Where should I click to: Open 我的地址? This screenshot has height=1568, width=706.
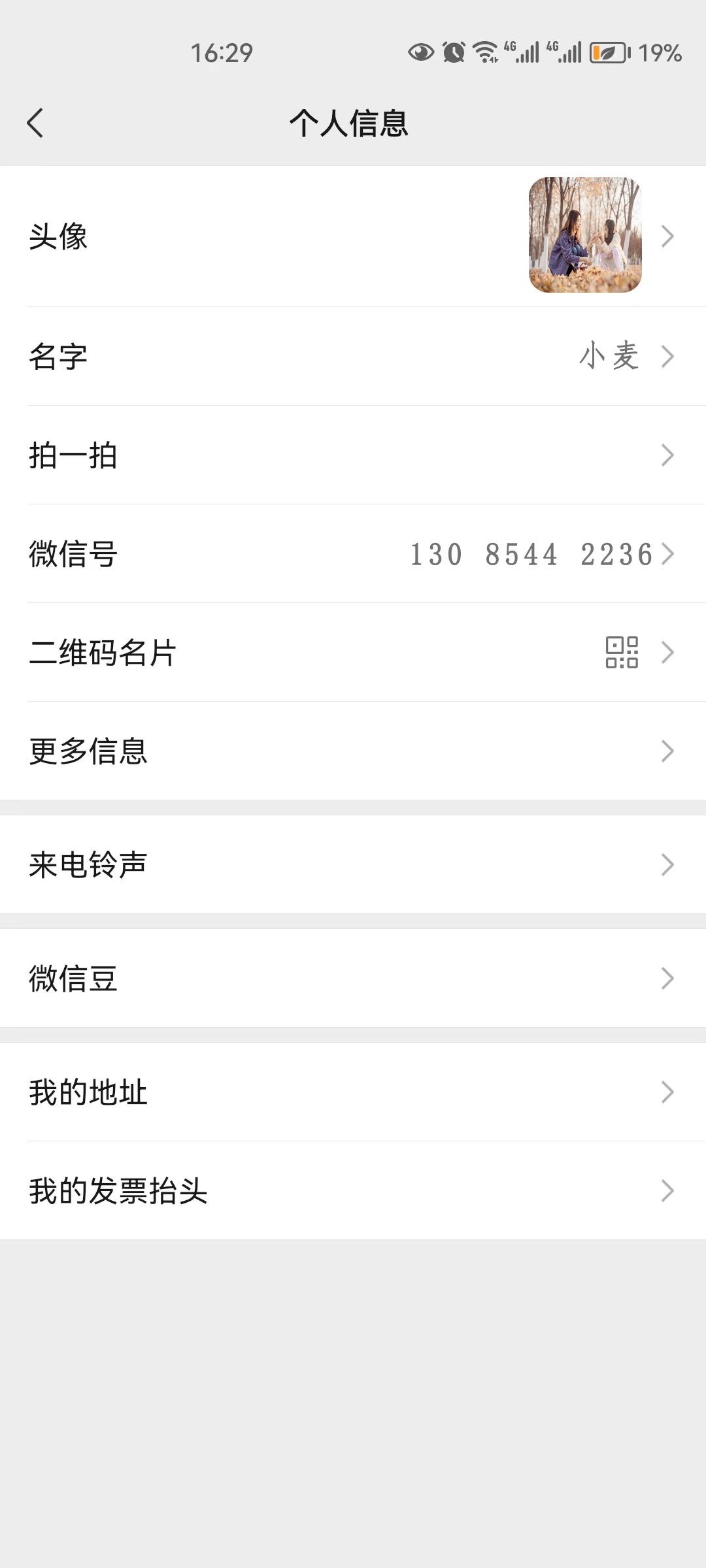[x=353, y=1092]
